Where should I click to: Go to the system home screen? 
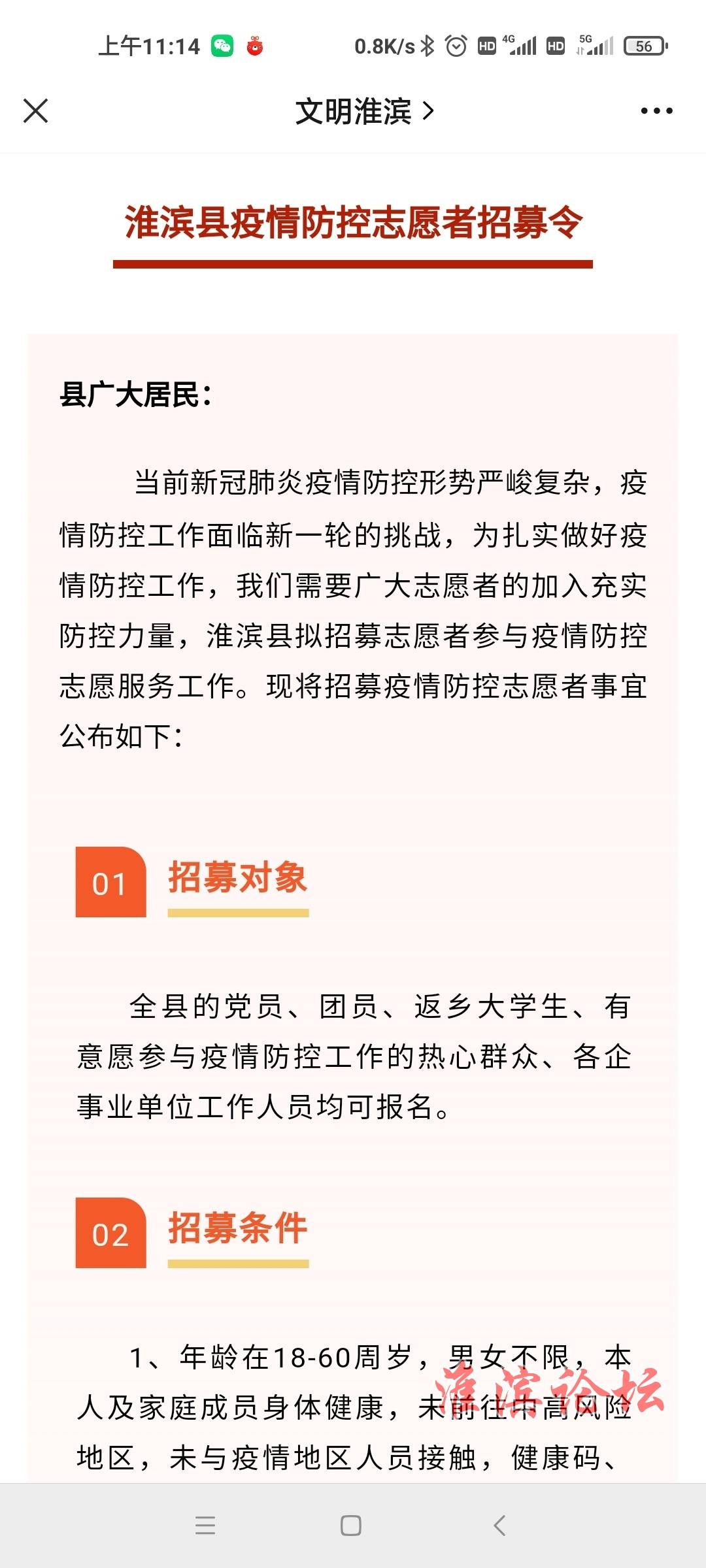click(351, 1526)
